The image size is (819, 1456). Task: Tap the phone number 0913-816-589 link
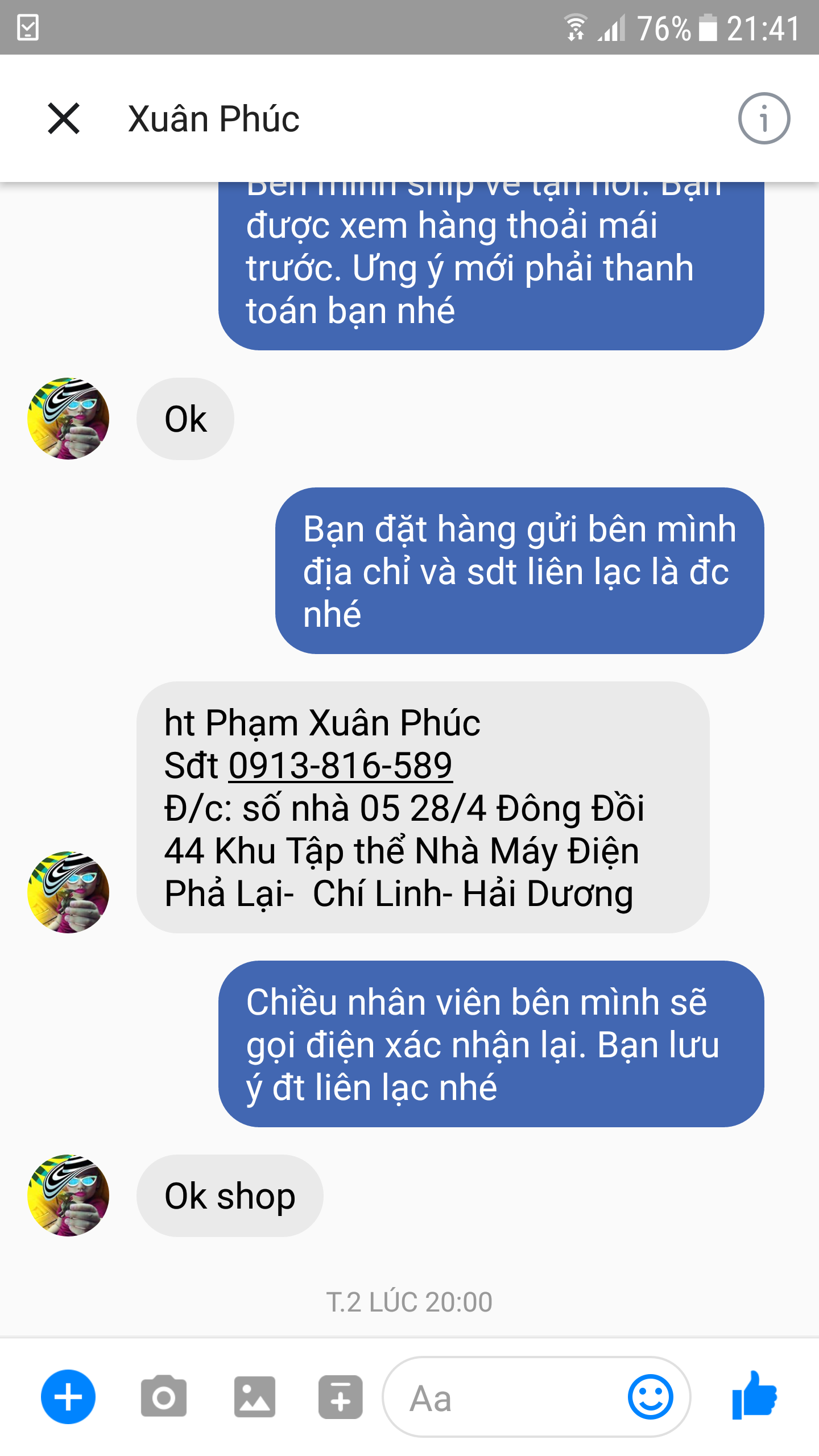click(x=340, y=766)
